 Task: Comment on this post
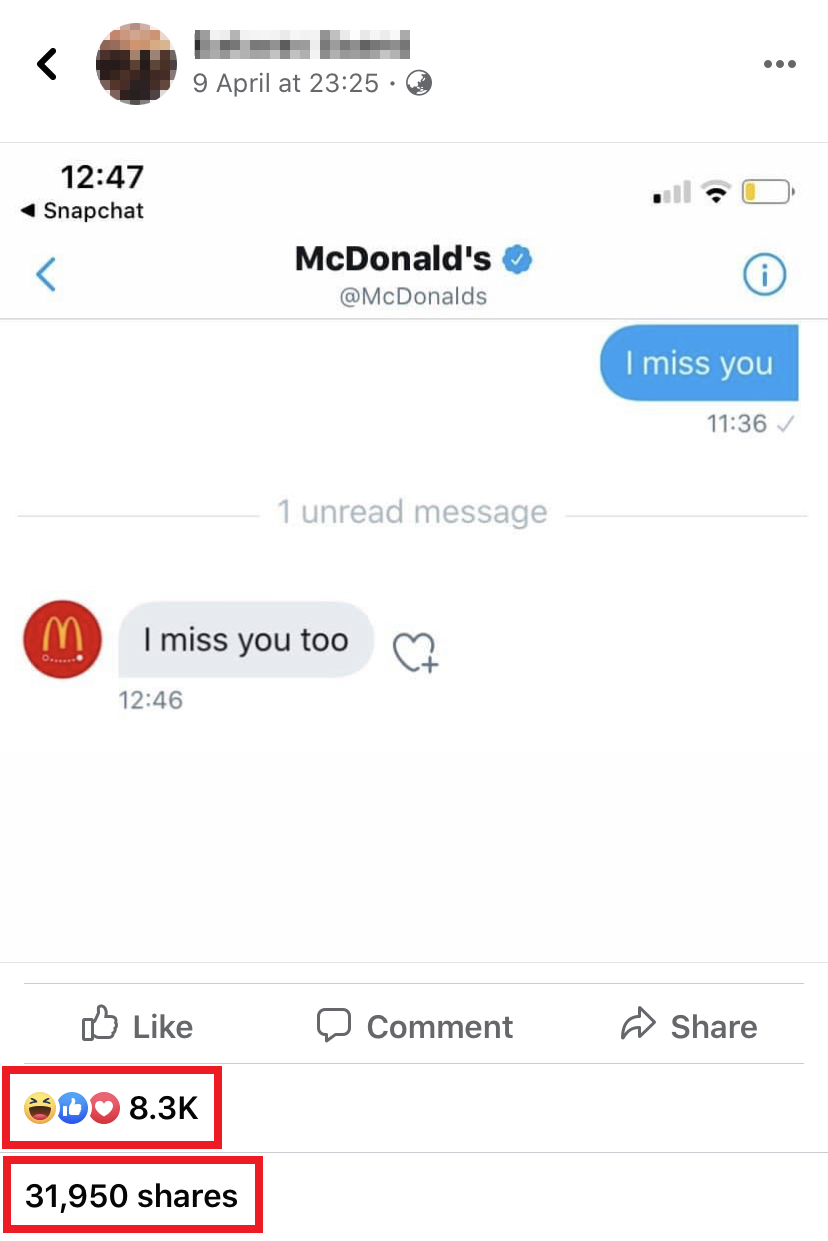pyautogui.click(x=414, y=1026)
